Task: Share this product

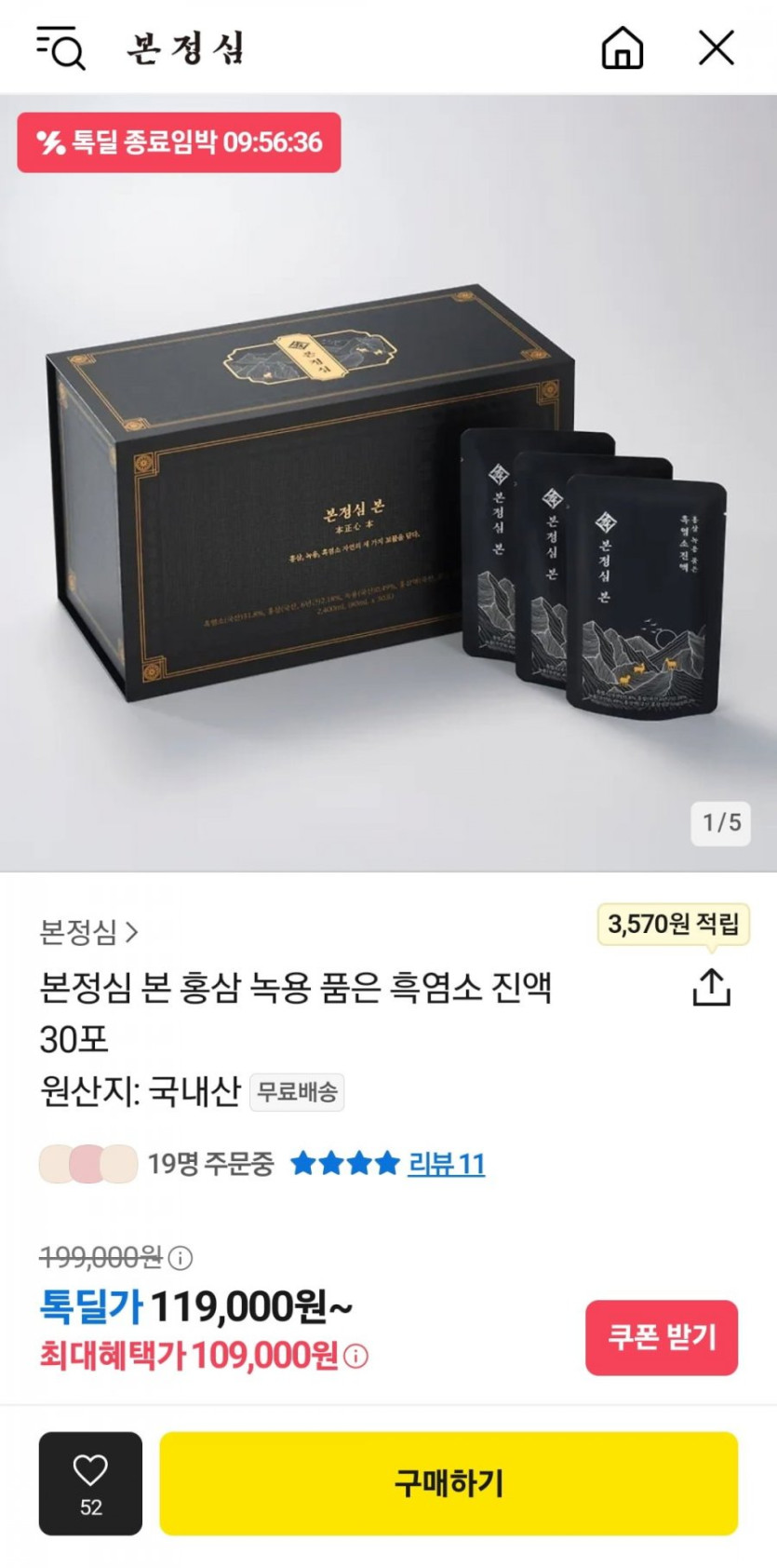Action: click(x=711, y=987)
